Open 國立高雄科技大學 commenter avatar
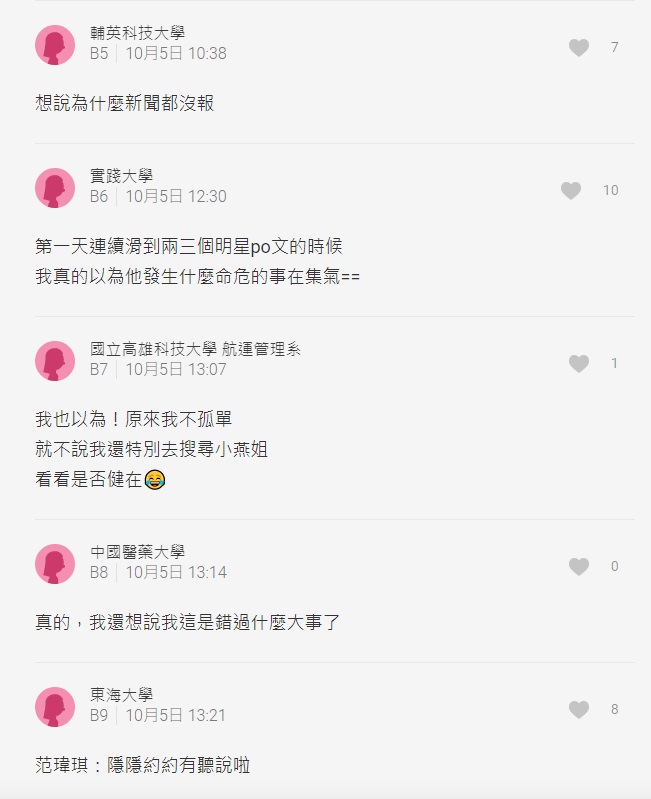Viewport: 651px width, 799px height. (55, 361)
